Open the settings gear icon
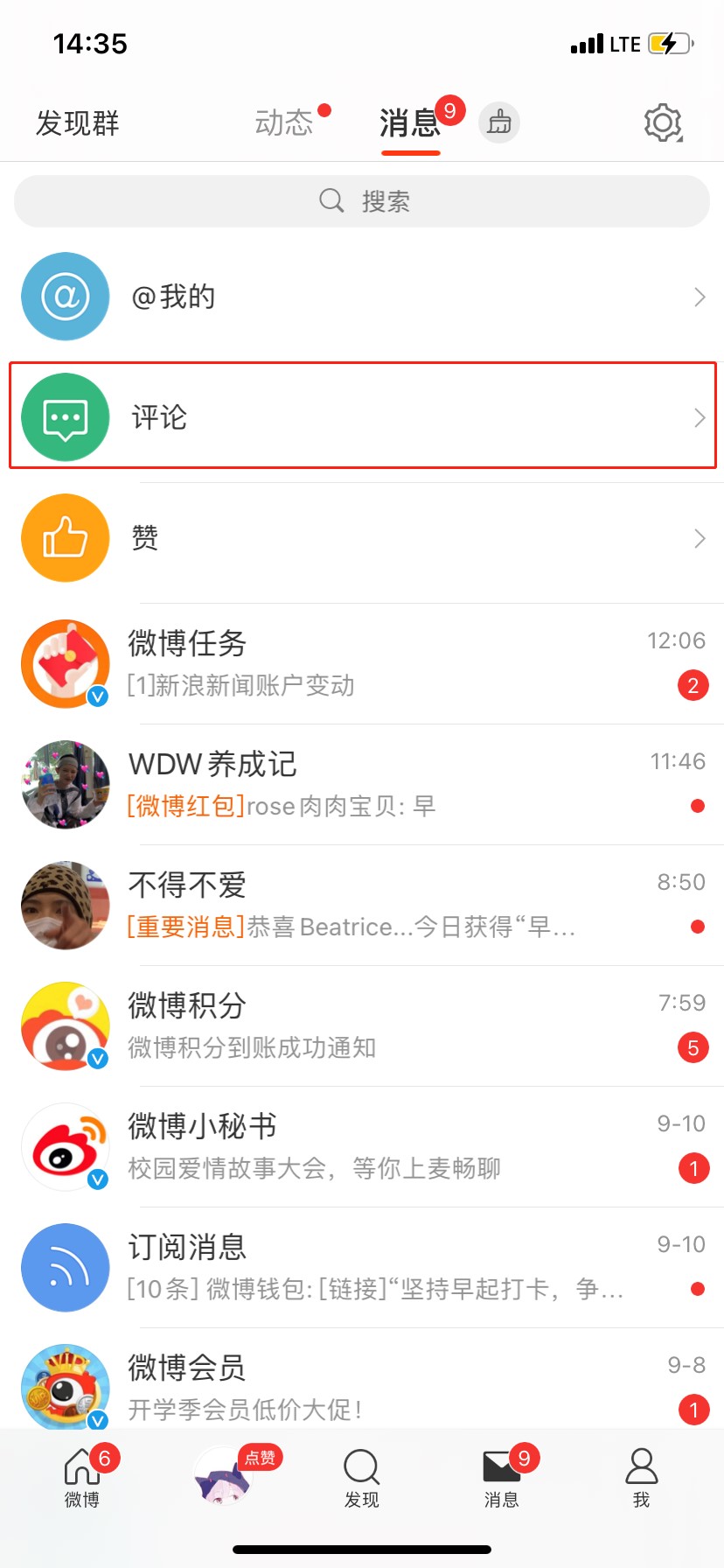The height and width of the screenshot is (1568, 724). tap(663, 122)
